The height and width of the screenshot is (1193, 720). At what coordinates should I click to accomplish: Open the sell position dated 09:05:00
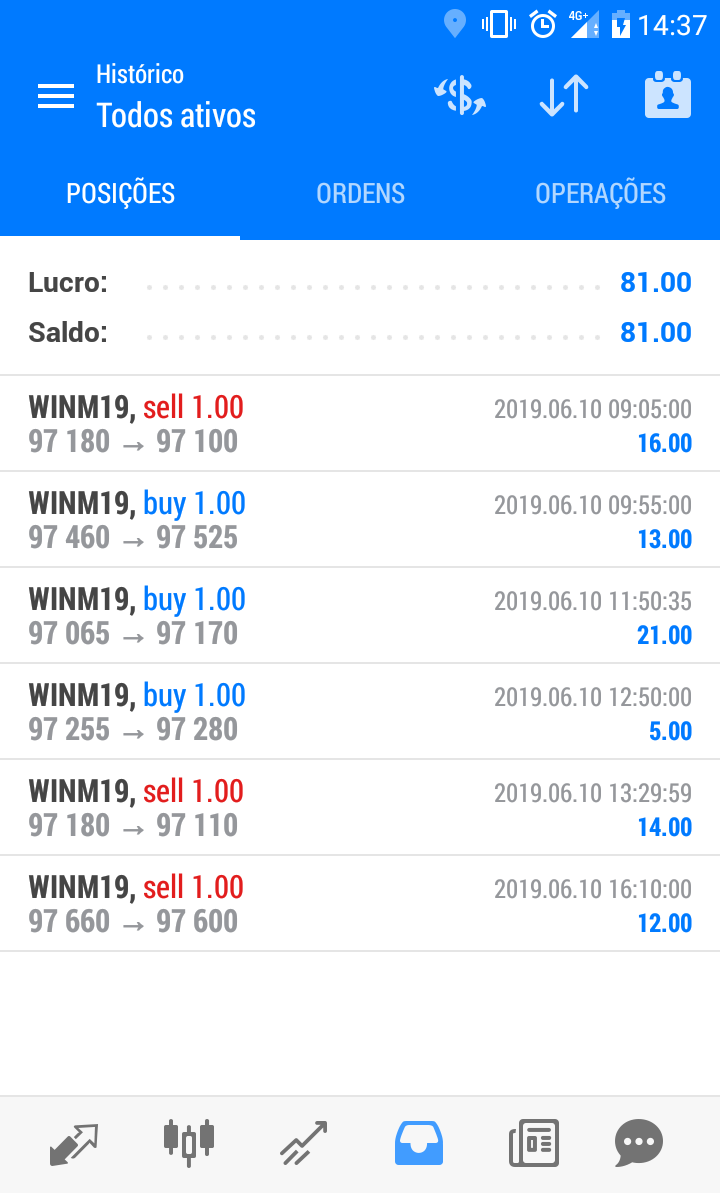(x=360, y=424)
